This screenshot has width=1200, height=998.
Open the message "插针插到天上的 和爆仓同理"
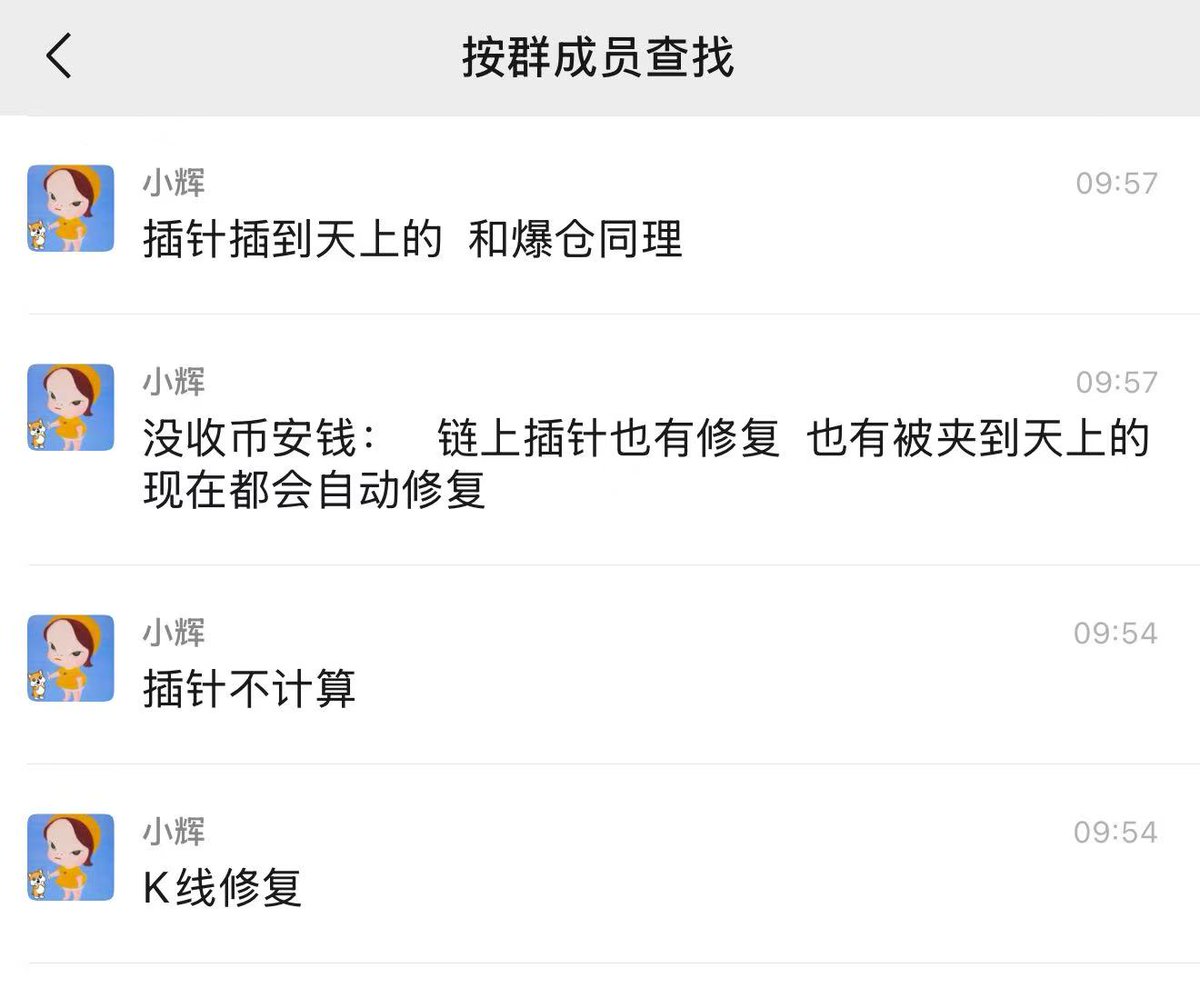412,240
